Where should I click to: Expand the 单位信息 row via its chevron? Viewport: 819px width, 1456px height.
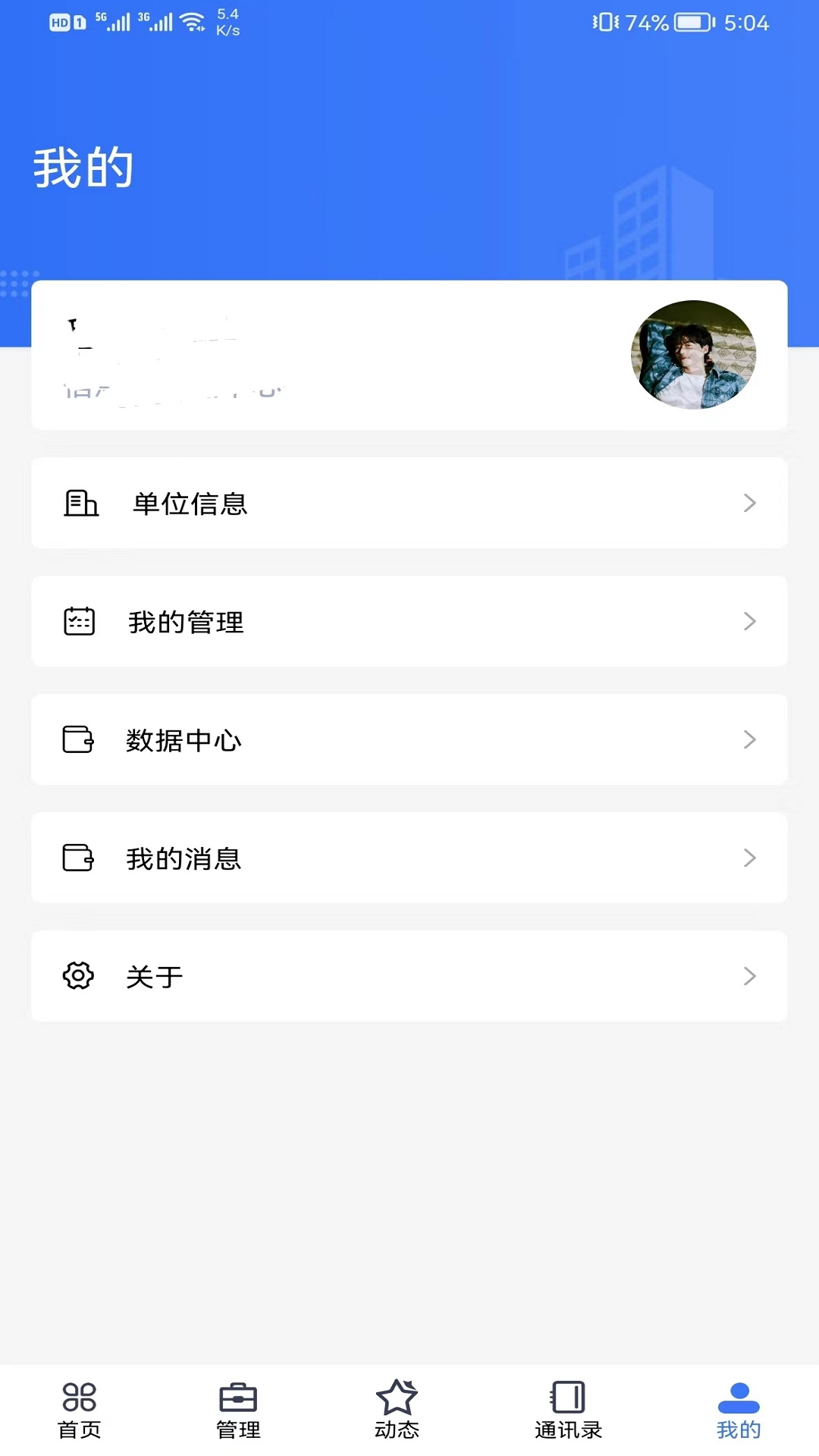(x=751, y=503)
